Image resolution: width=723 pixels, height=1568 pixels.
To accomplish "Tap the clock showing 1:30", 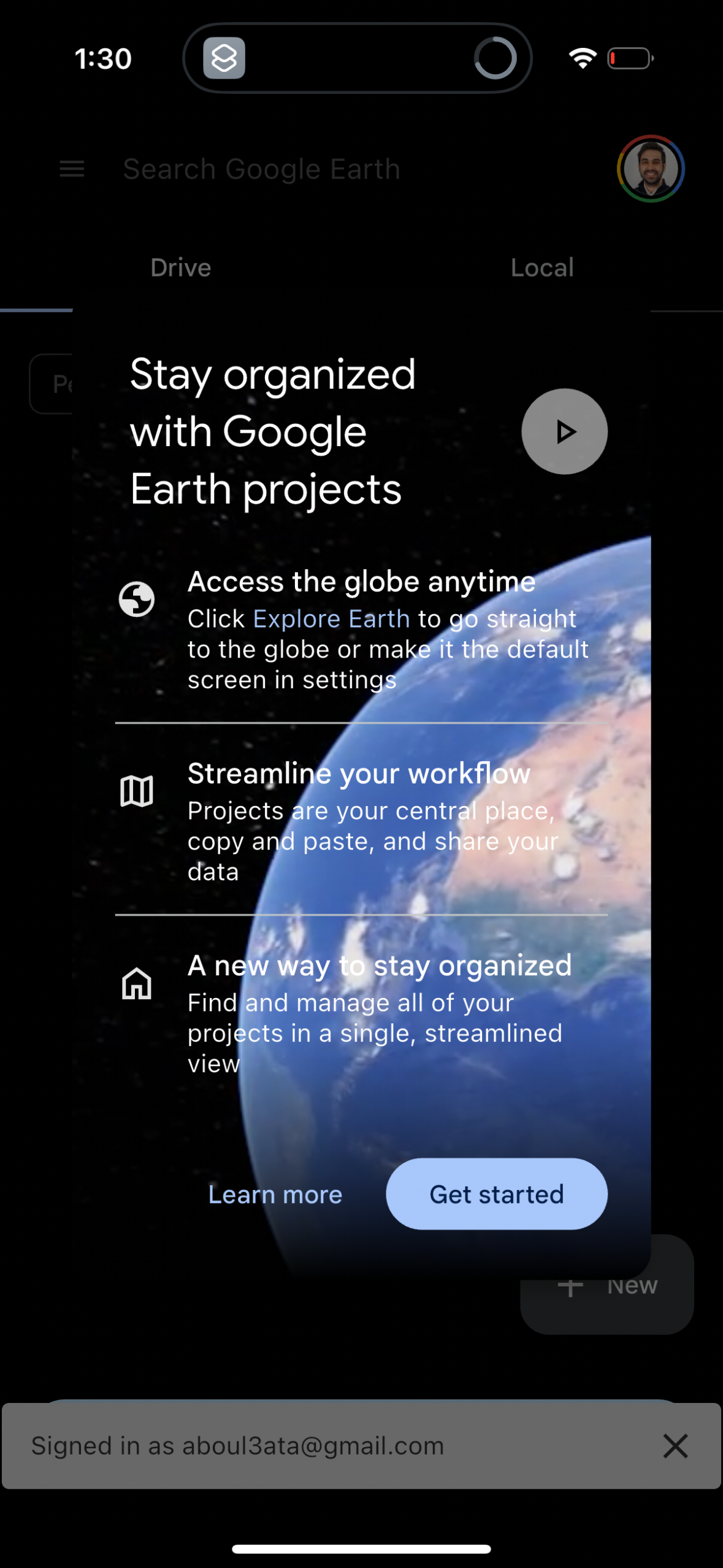I will (103, 57).
